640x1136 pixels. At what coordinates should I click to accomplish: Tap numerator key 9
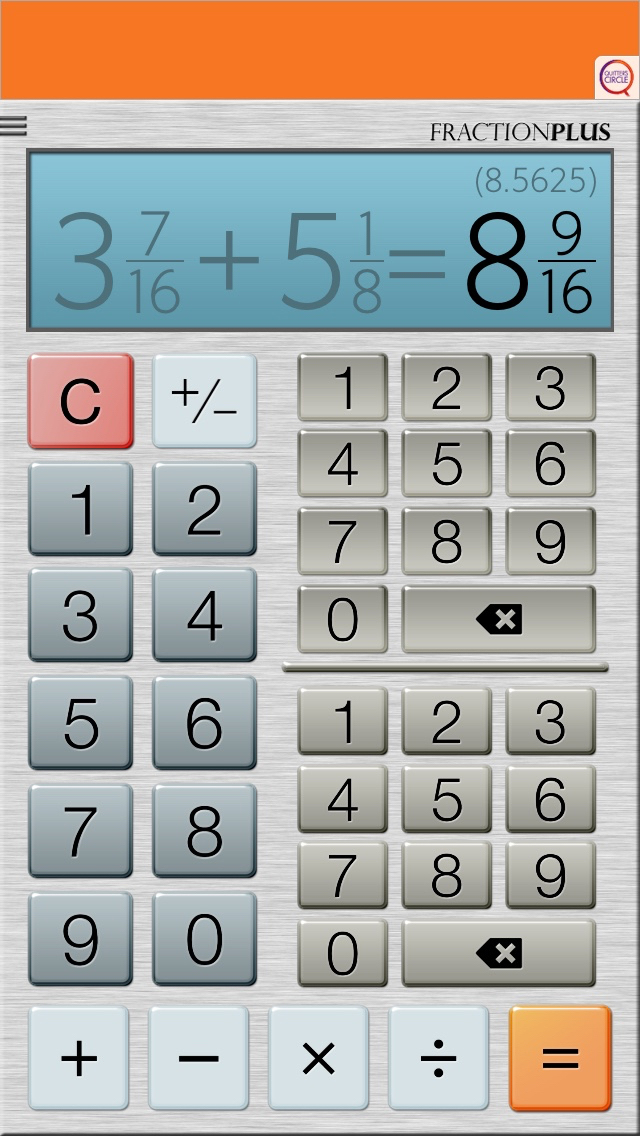pyautogui.click(x=550, y=542)
